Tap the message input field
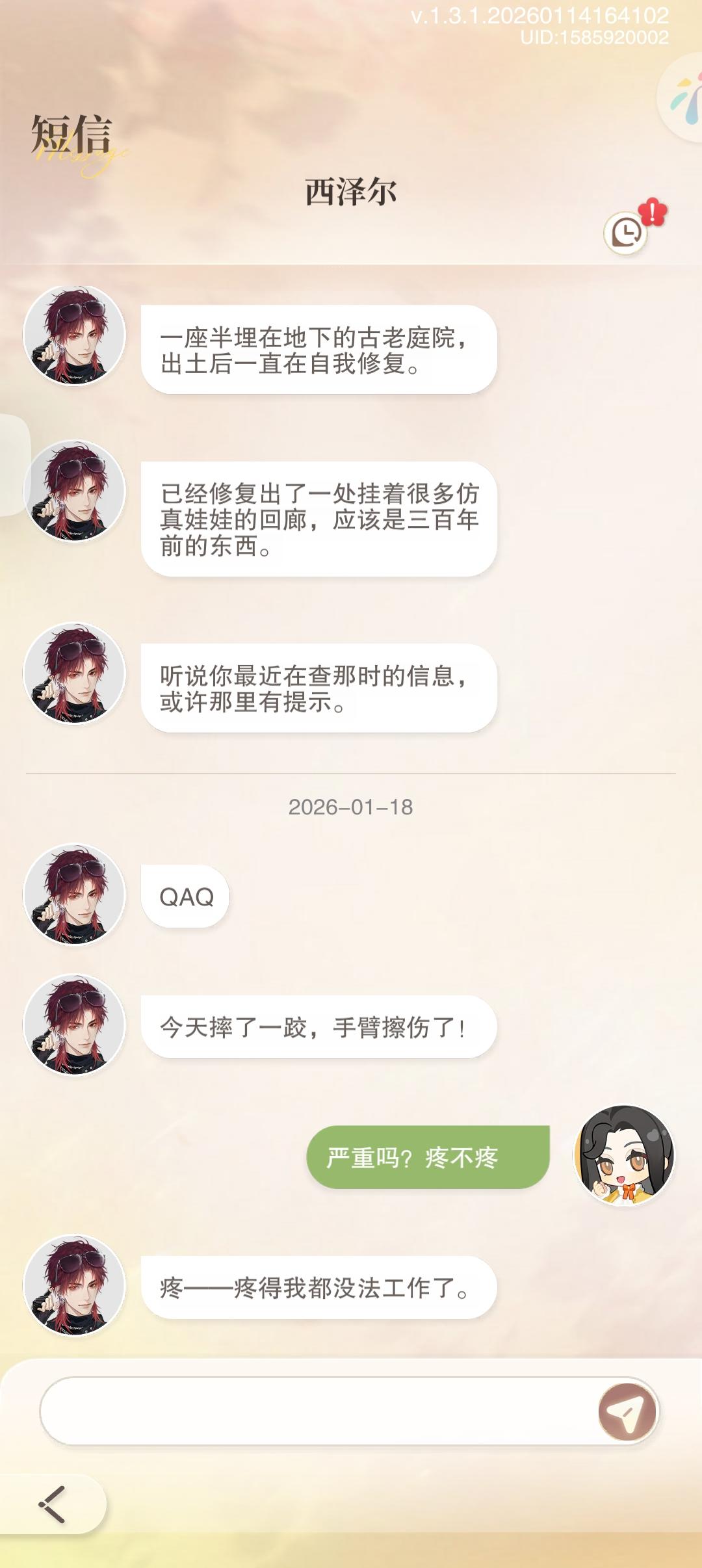Image resolution: width=702 pixels, height=1568 pixels. tap(318, 1411)
